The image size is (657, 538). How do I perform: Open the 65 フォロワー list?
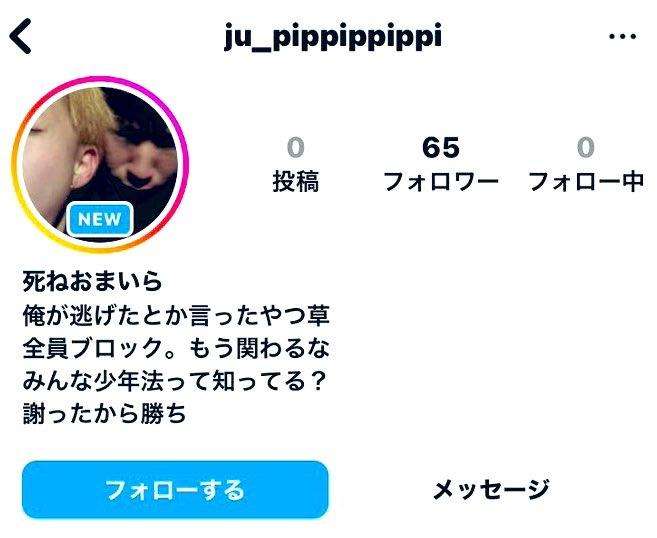440,164
